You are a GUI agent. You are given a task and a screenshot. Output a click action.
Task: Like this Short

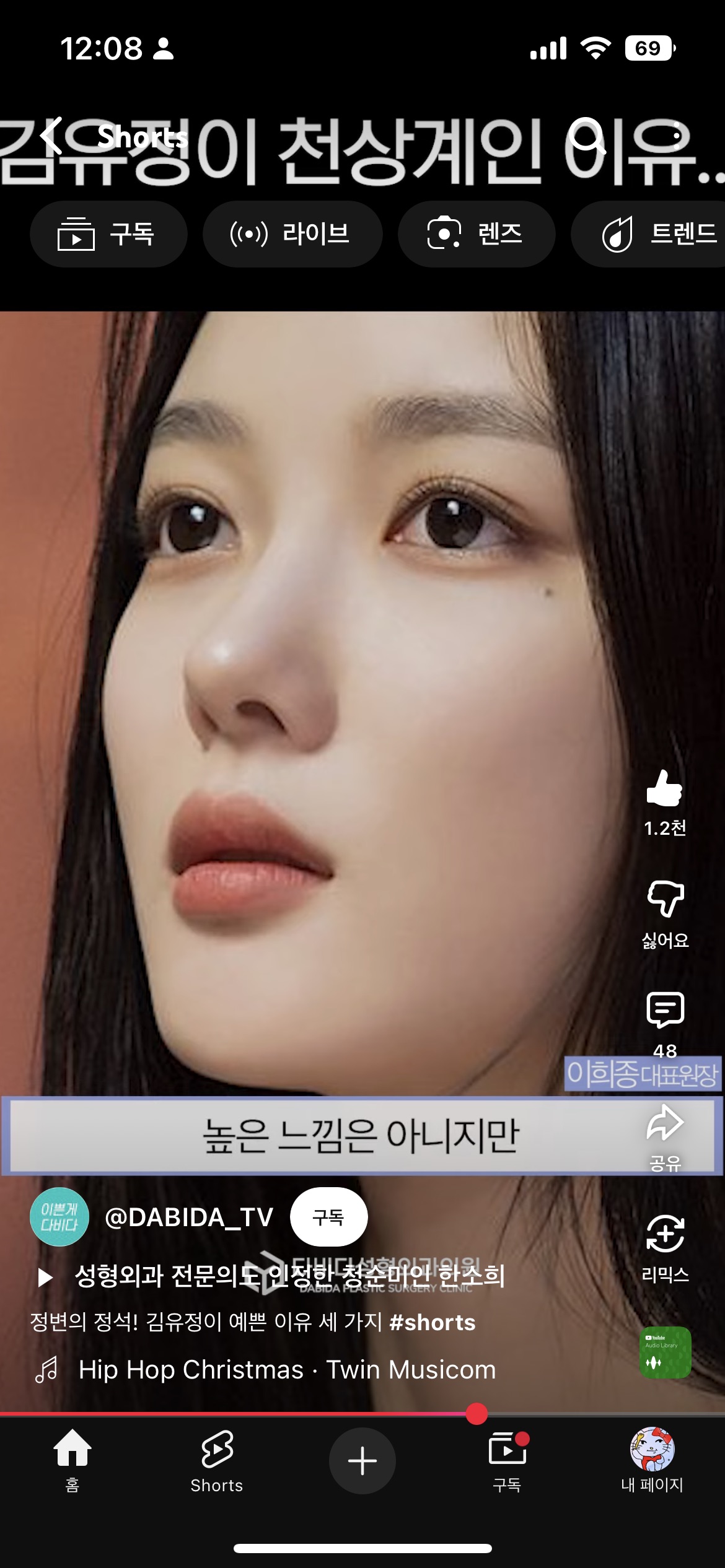click(664, 789)
